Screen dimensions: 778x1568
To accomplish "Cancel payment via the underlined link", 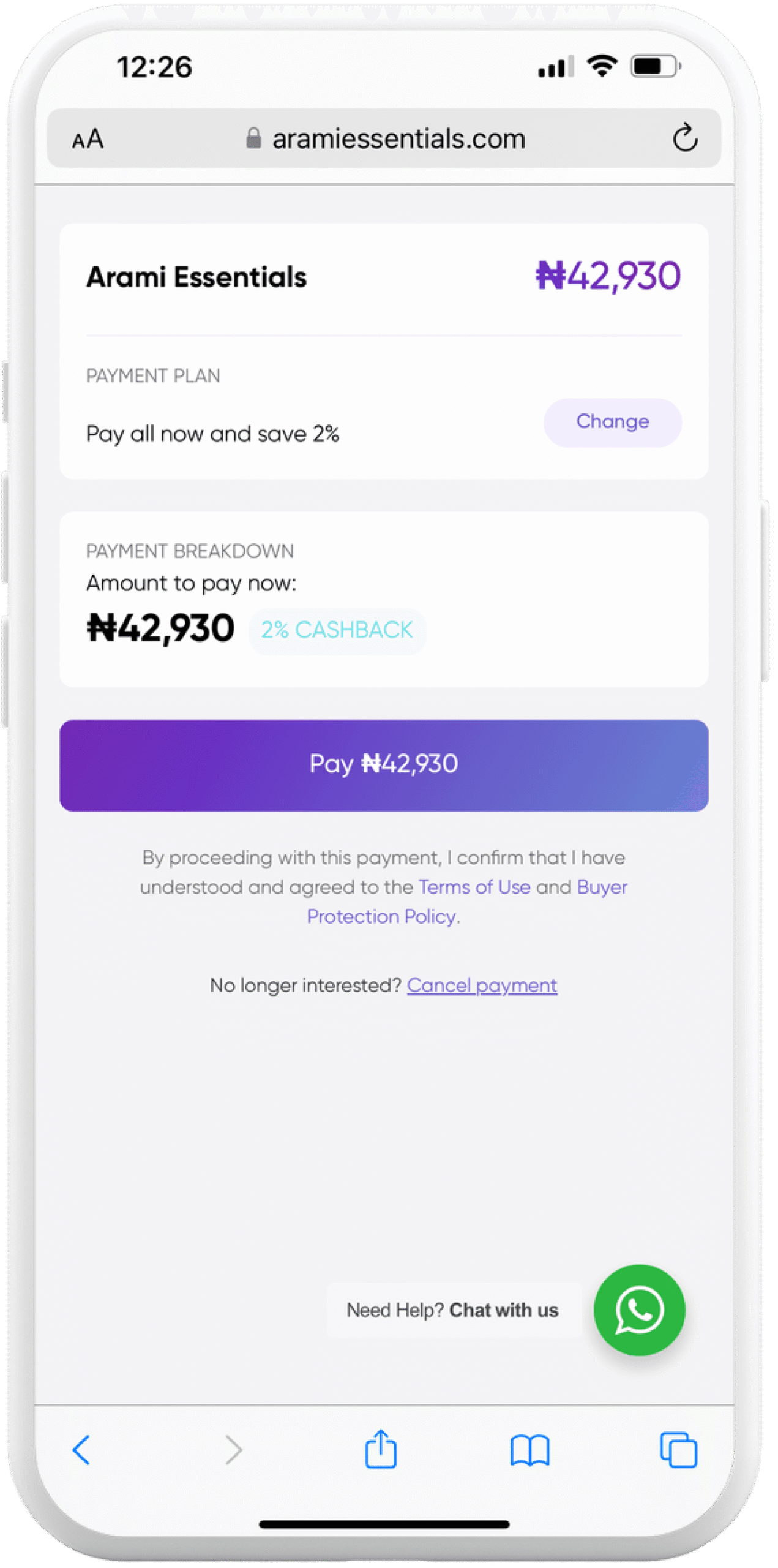I will pos(482,986).
